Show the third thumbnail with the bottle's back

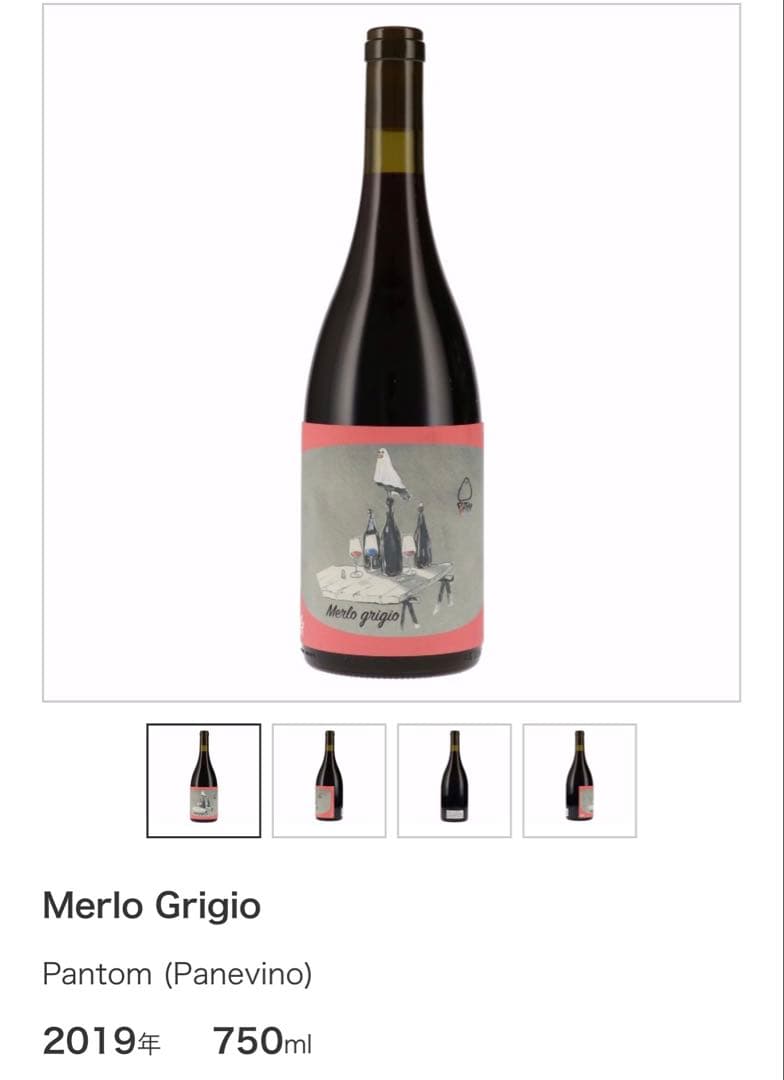pyautogui.click(x=454, y=780)
